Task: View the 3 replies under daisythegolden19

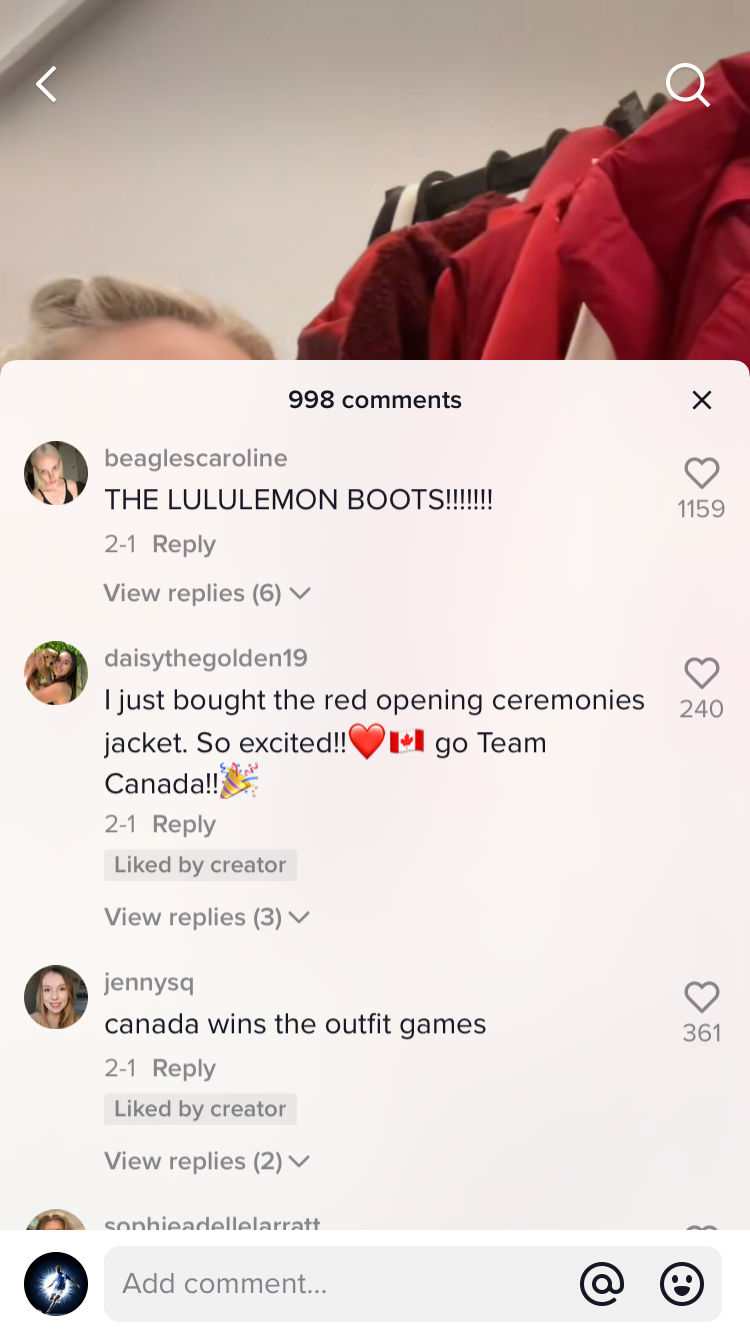Action: click(x=207, y=917)
